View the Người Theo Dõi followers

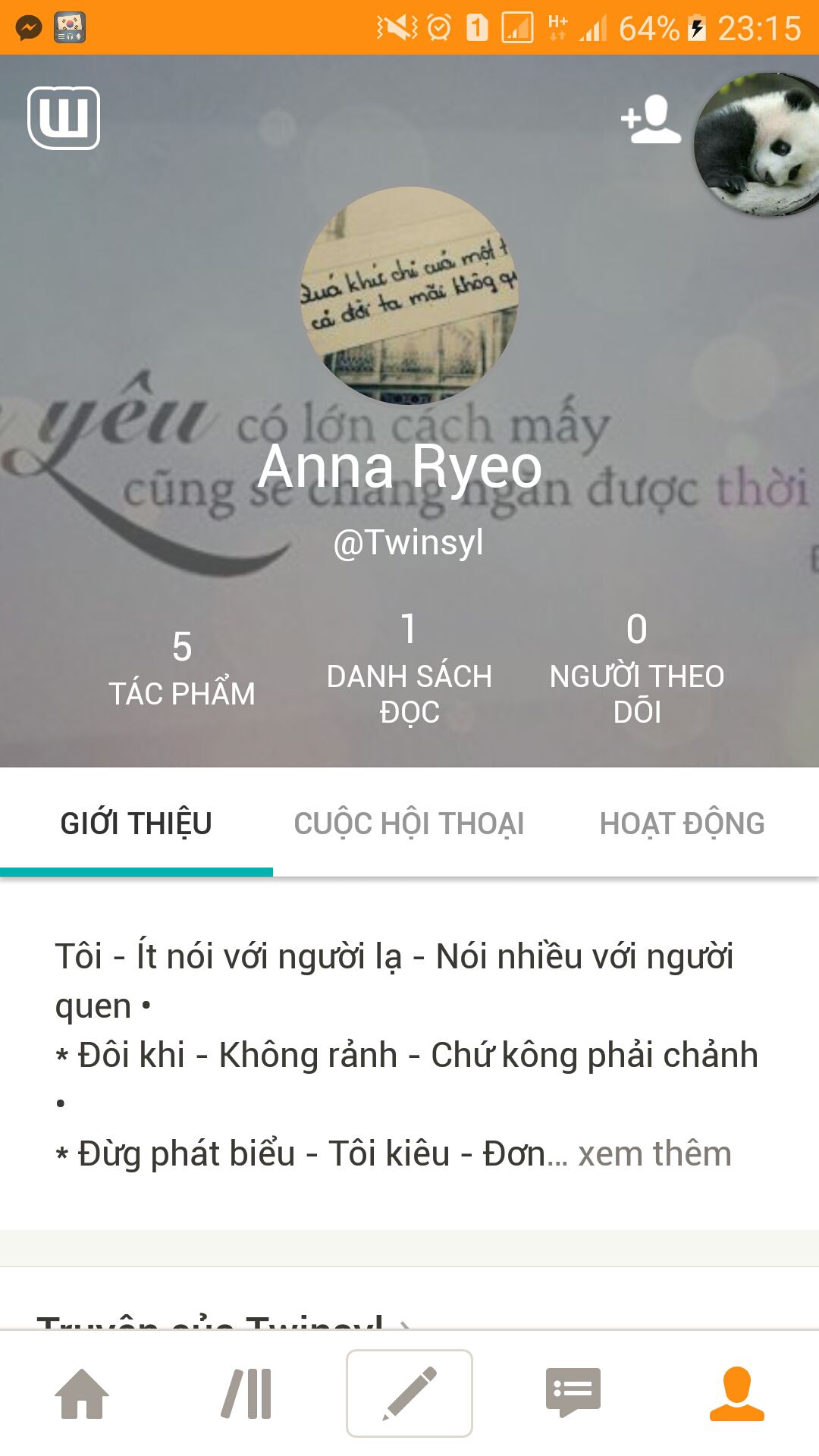637,669
